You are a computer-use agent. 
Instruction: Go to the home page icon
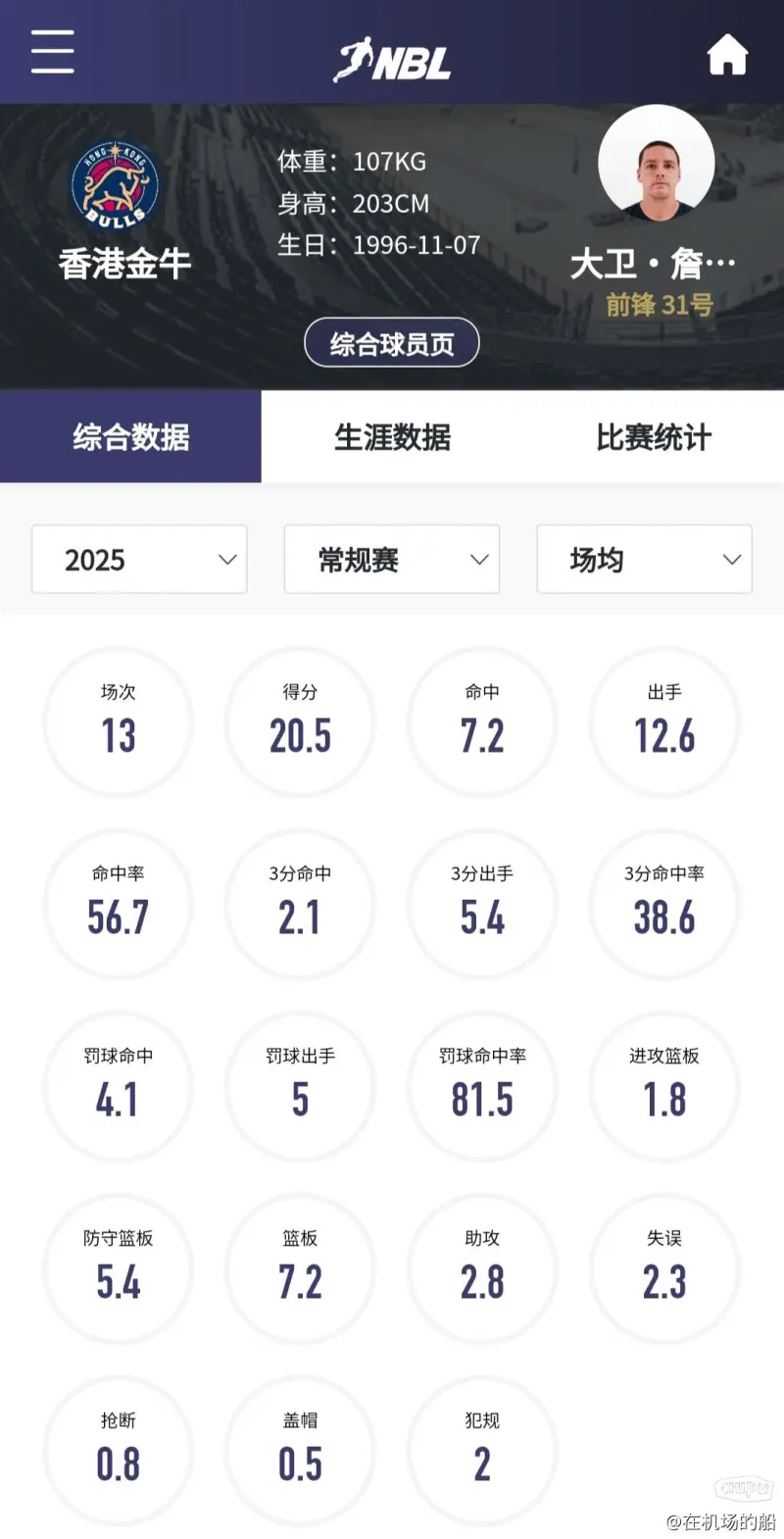click(x=727, y=55)
